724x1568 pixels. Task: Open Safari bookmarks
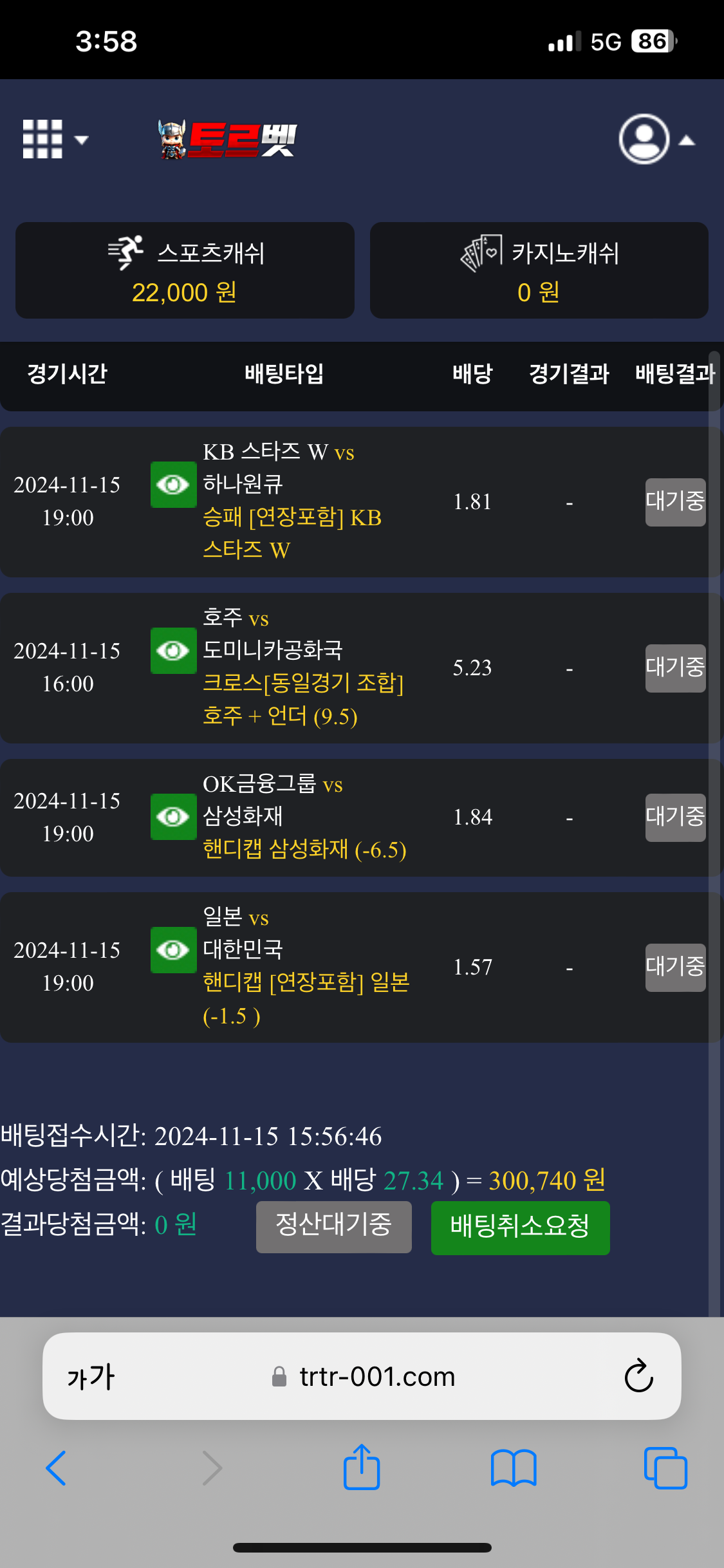[513, 1468]
